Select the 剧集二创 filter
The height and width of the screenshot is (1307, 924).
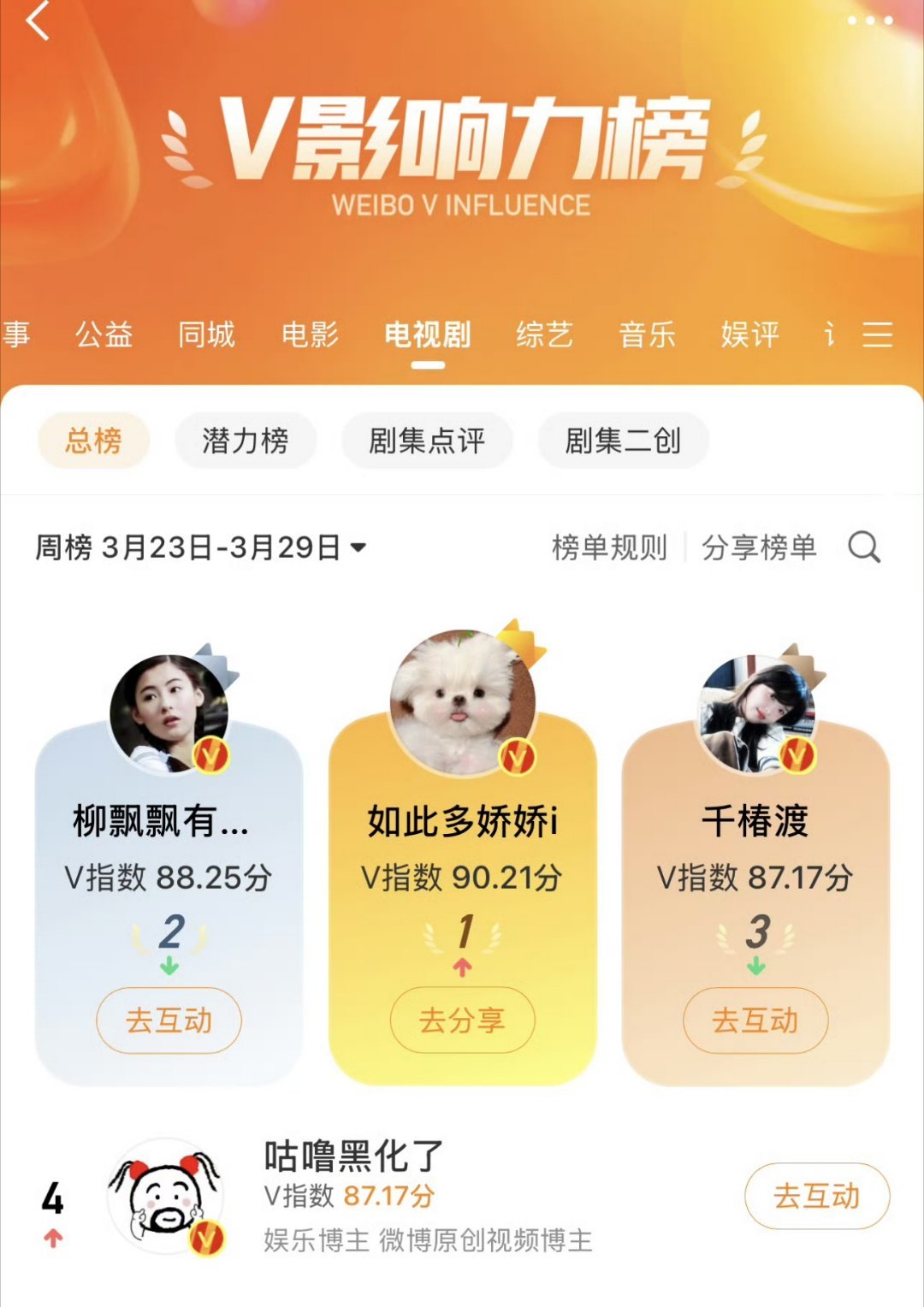(x=624, y=439)
